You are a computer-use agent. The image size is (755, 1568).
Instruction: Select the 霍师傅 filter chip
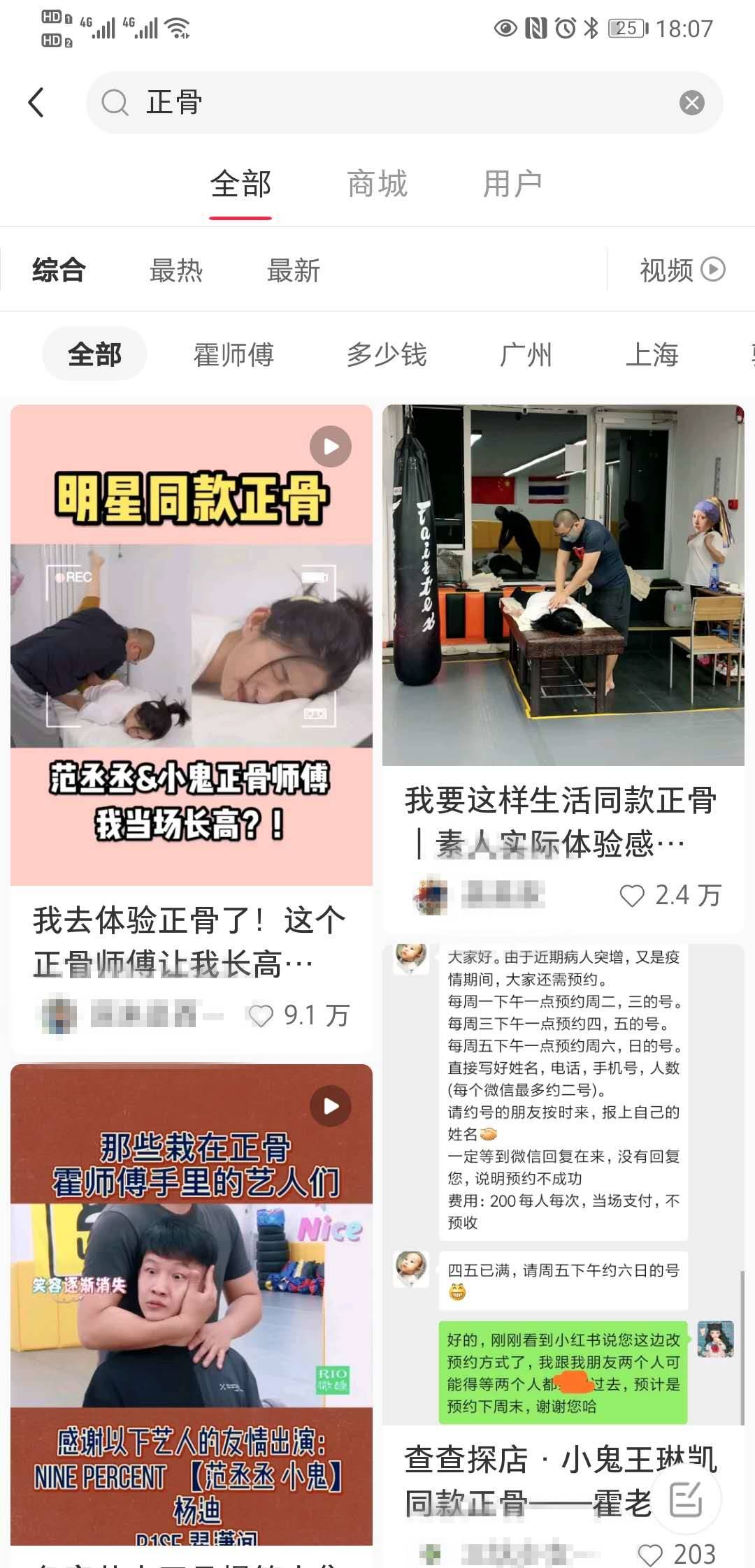pos(233,354)
